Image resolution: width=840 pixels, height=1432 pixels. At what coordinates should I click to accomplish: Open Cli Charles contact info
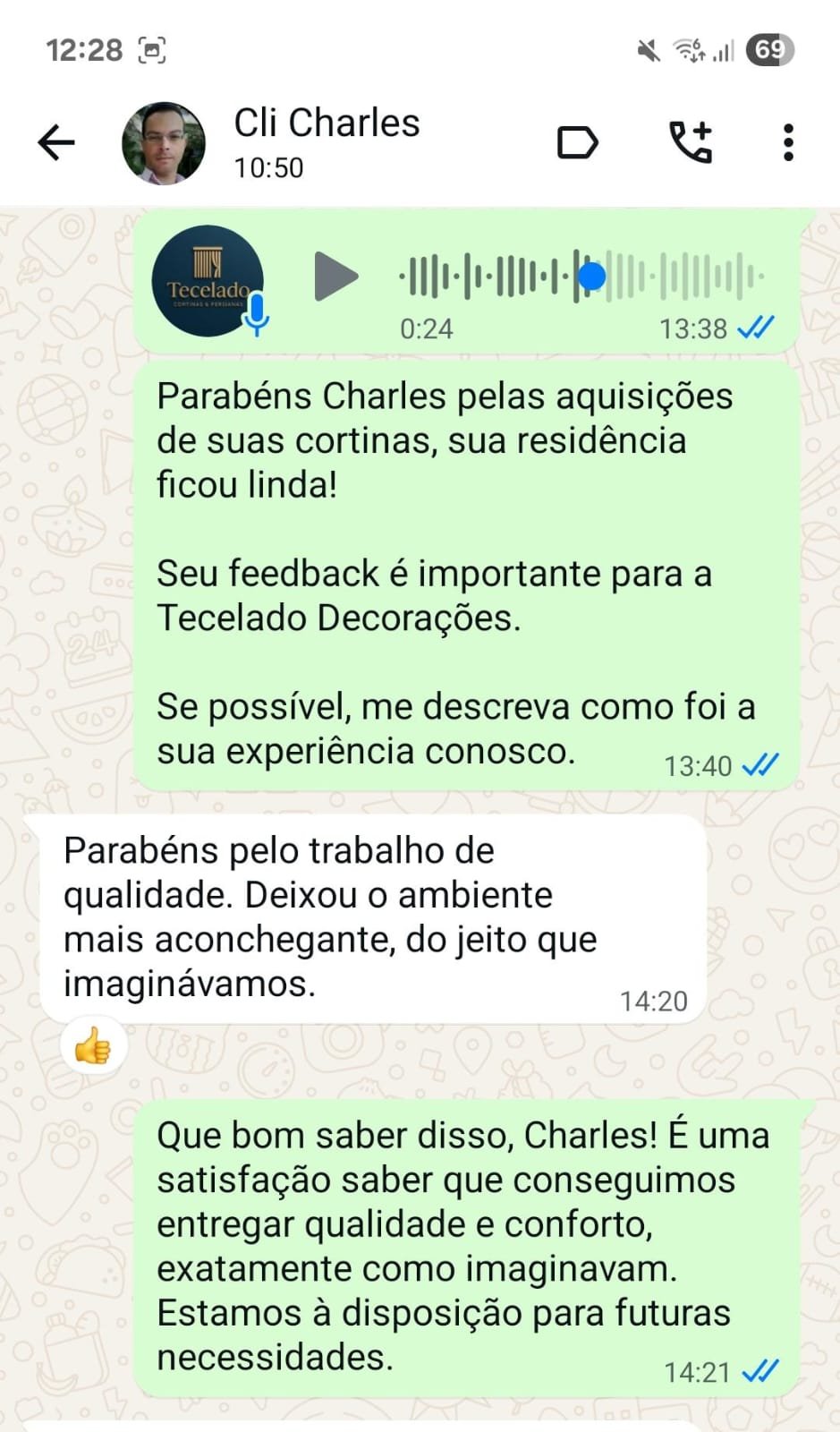(327, 141)
